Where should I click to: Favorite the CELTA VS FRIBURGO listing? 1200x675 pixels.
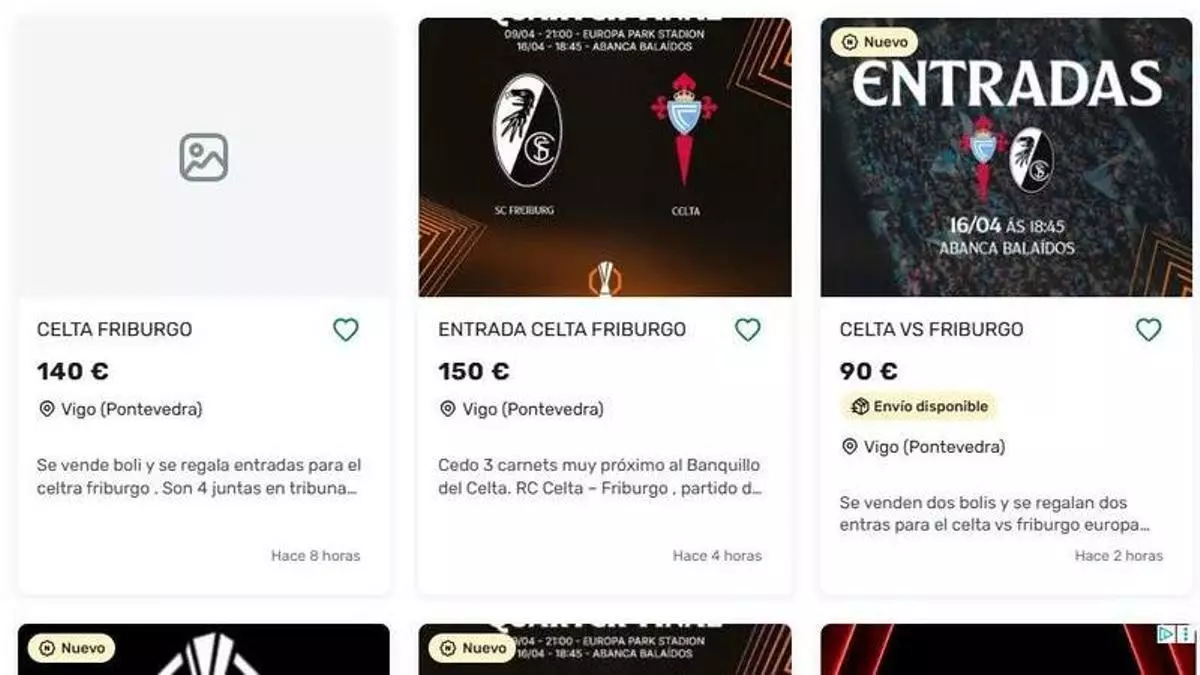[1149, 330]
